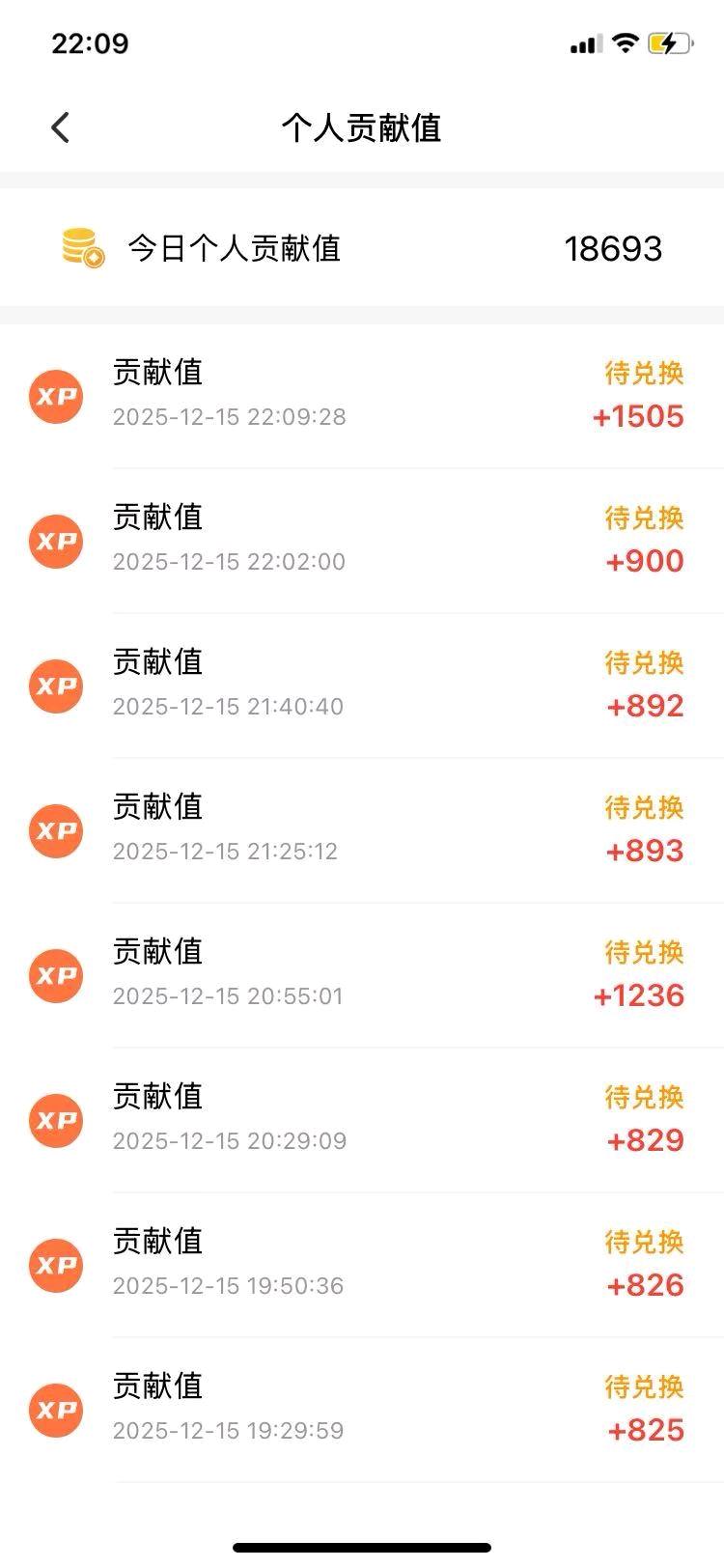Select the XP icon for the 19:50:36 record
724x1568 pixels.
tap(55, 1265)
